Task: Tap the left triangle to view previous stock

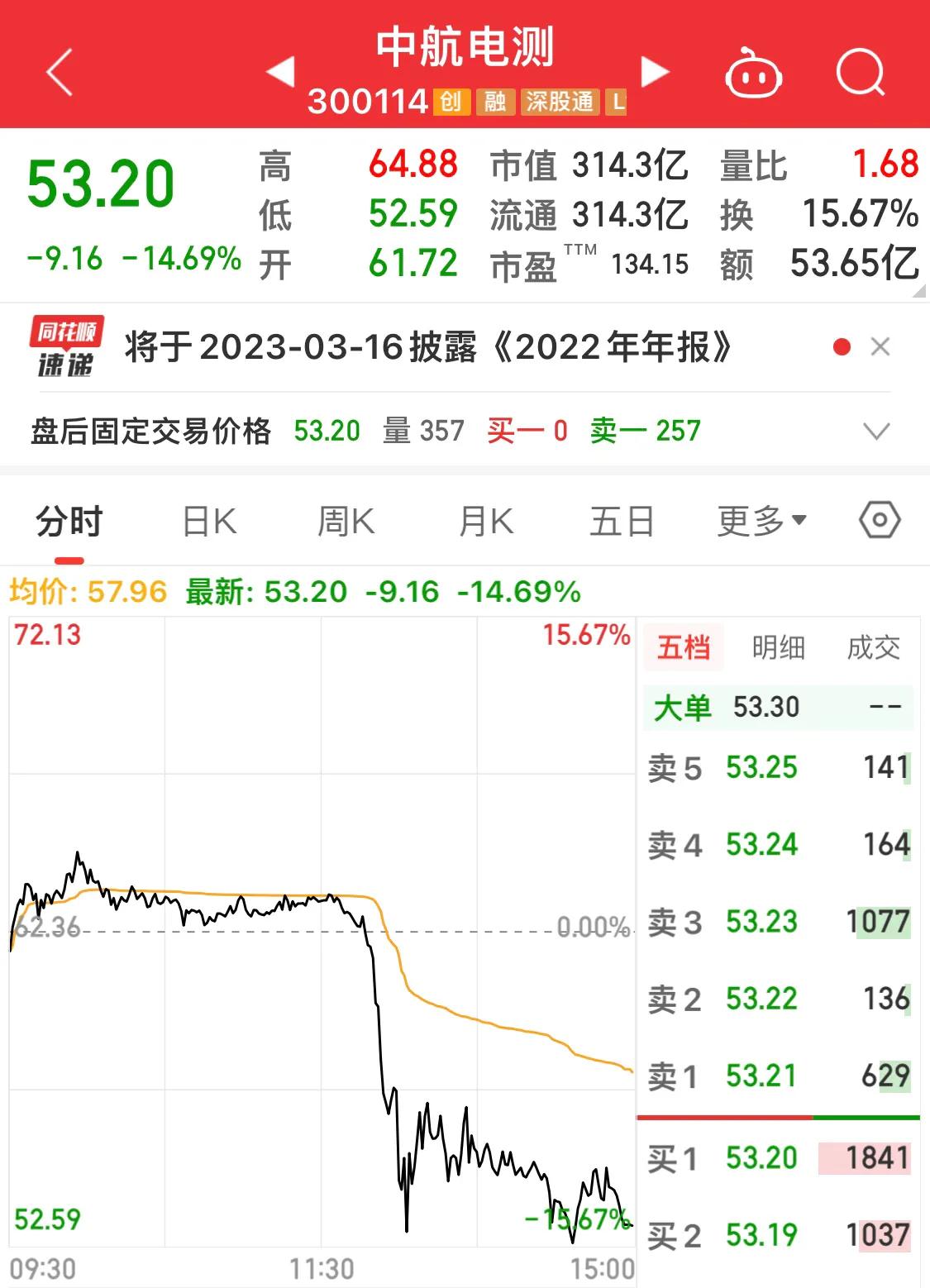Action: [x=283, y=71]
